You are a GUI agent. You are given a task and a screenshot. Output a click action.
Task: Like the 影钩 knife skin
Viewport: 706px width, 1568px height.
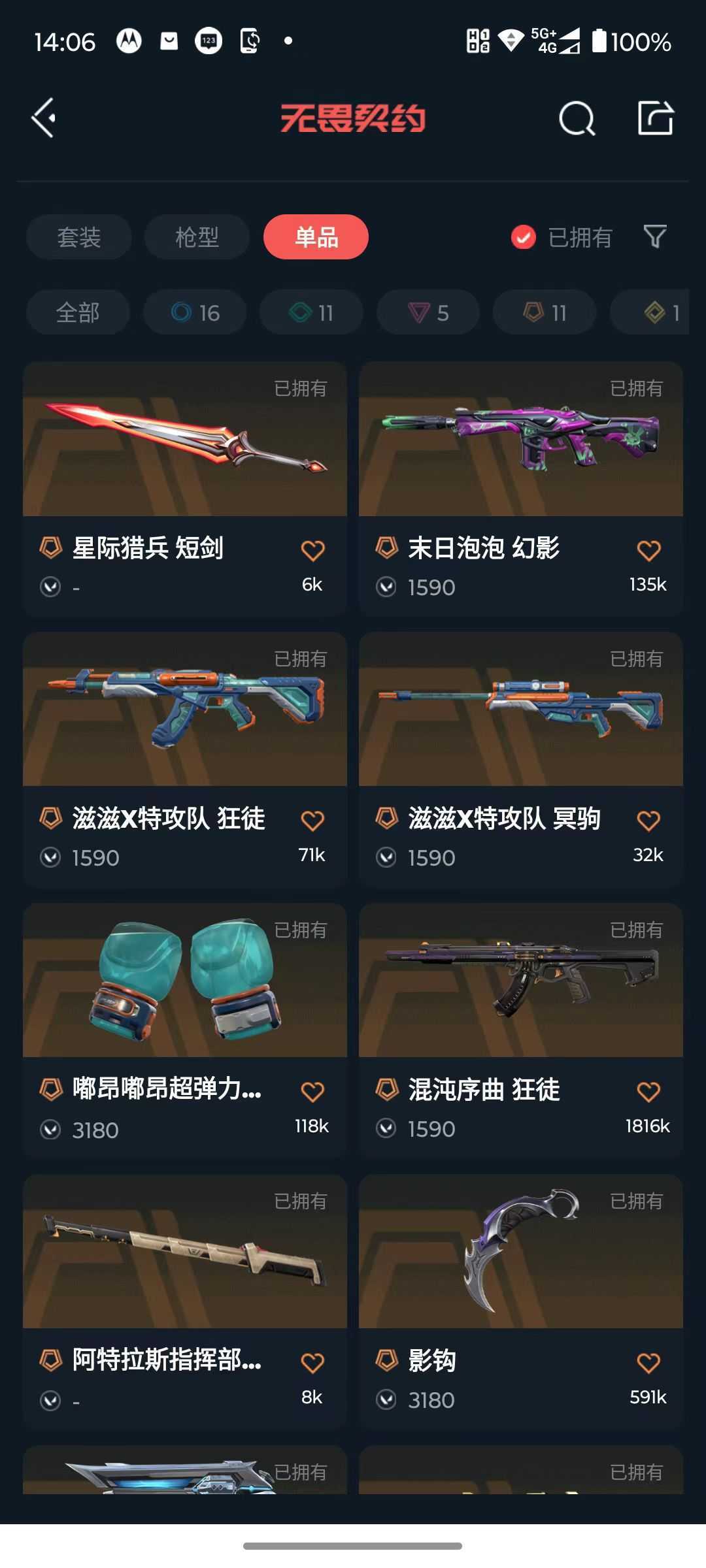click(648, 1363)
